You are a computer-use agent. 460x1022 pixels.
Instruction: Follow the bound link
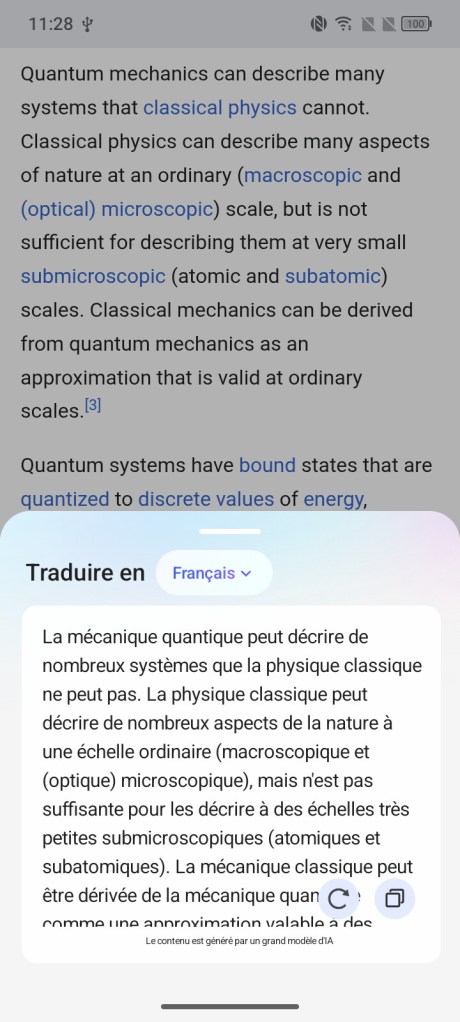pyautogui.click(x=268, y=465)
